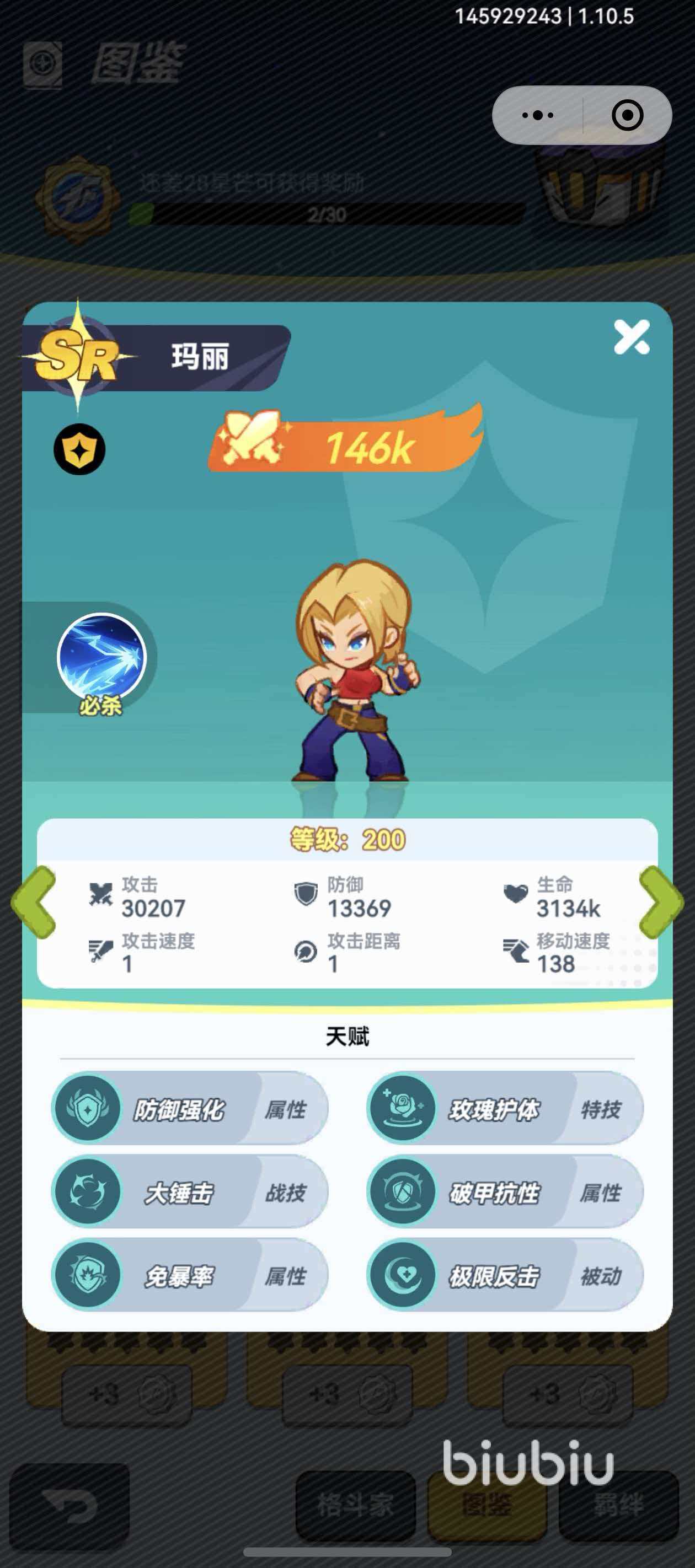Viewport: 695px width, 1568px height.
Task: Open the 免暴率 talent details
Action: click(x=189, y=1275)
